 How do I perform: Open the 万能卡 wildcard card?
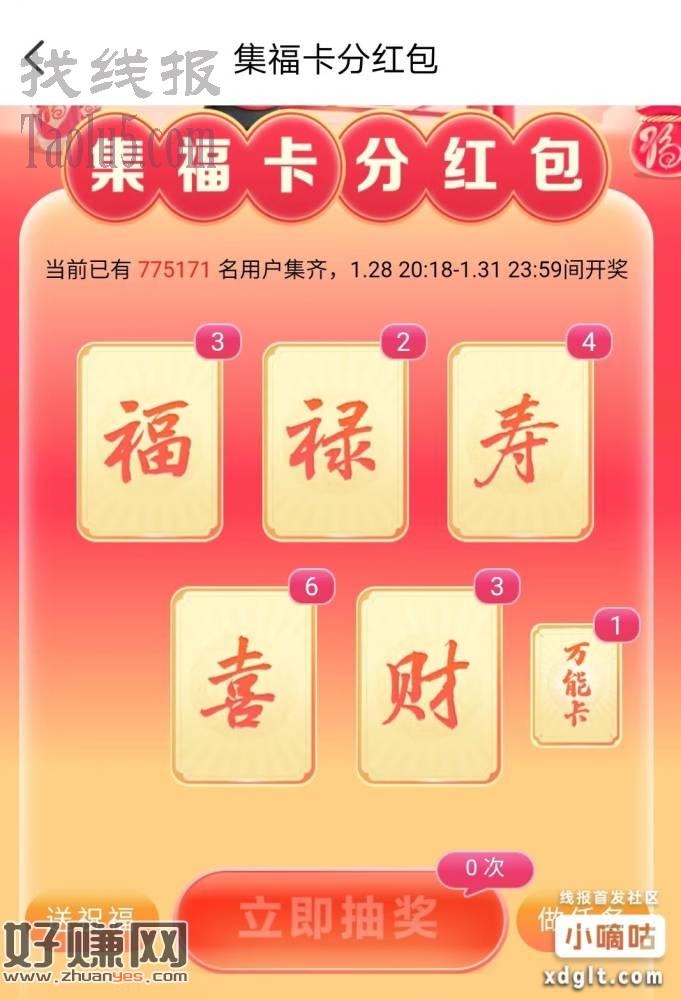575,685
